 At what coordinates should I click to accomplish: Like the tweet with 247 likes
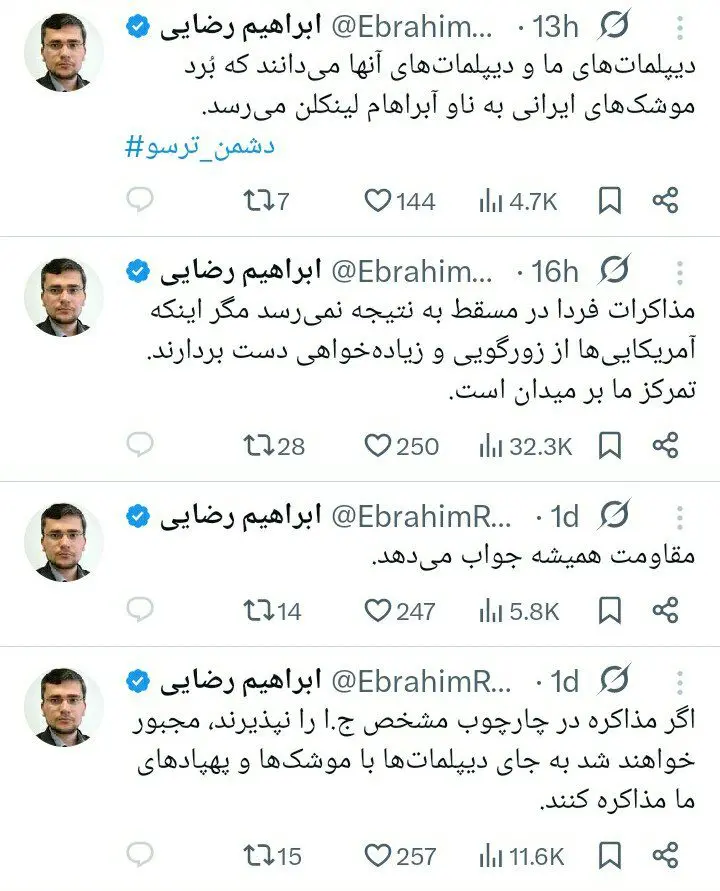click(x=378, y=609)
